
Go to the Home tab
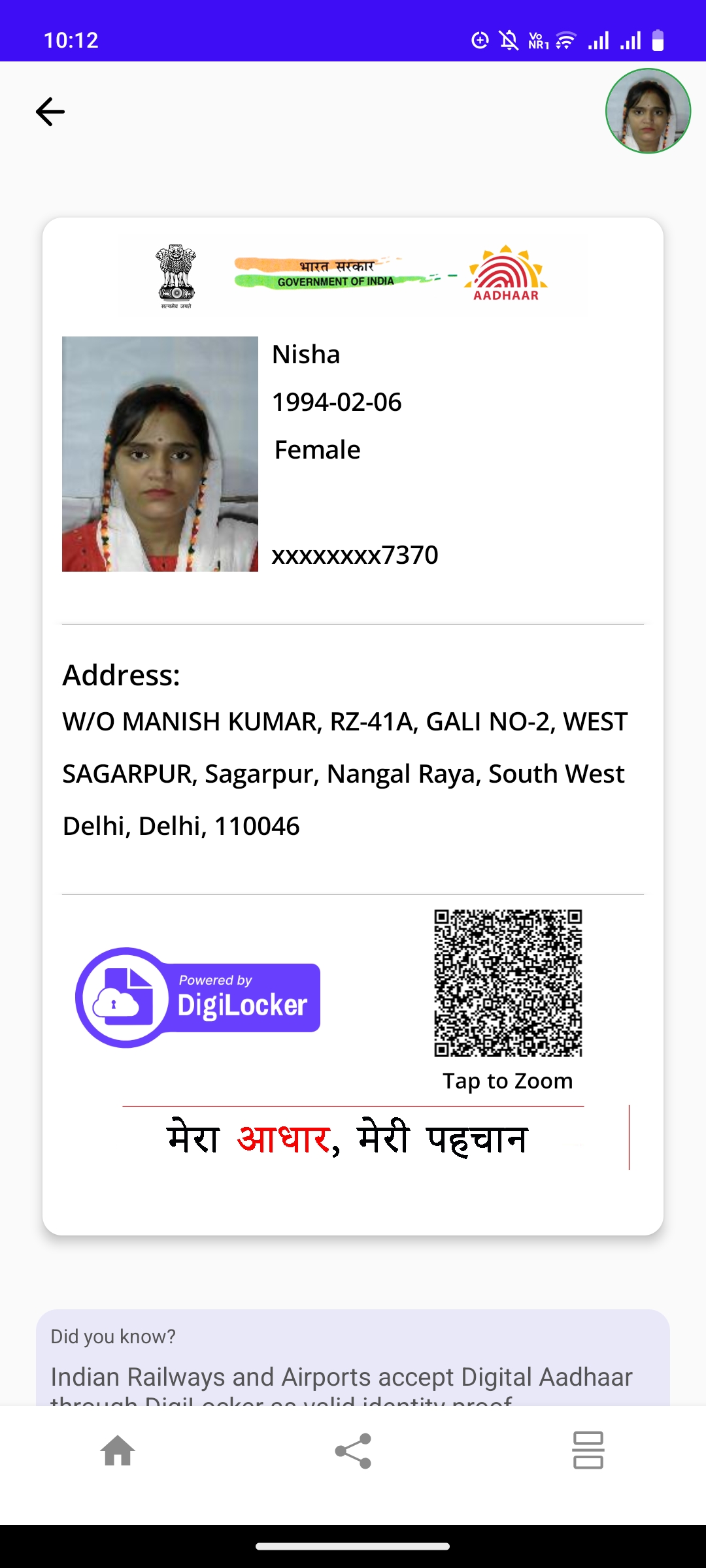point(118,1450)
